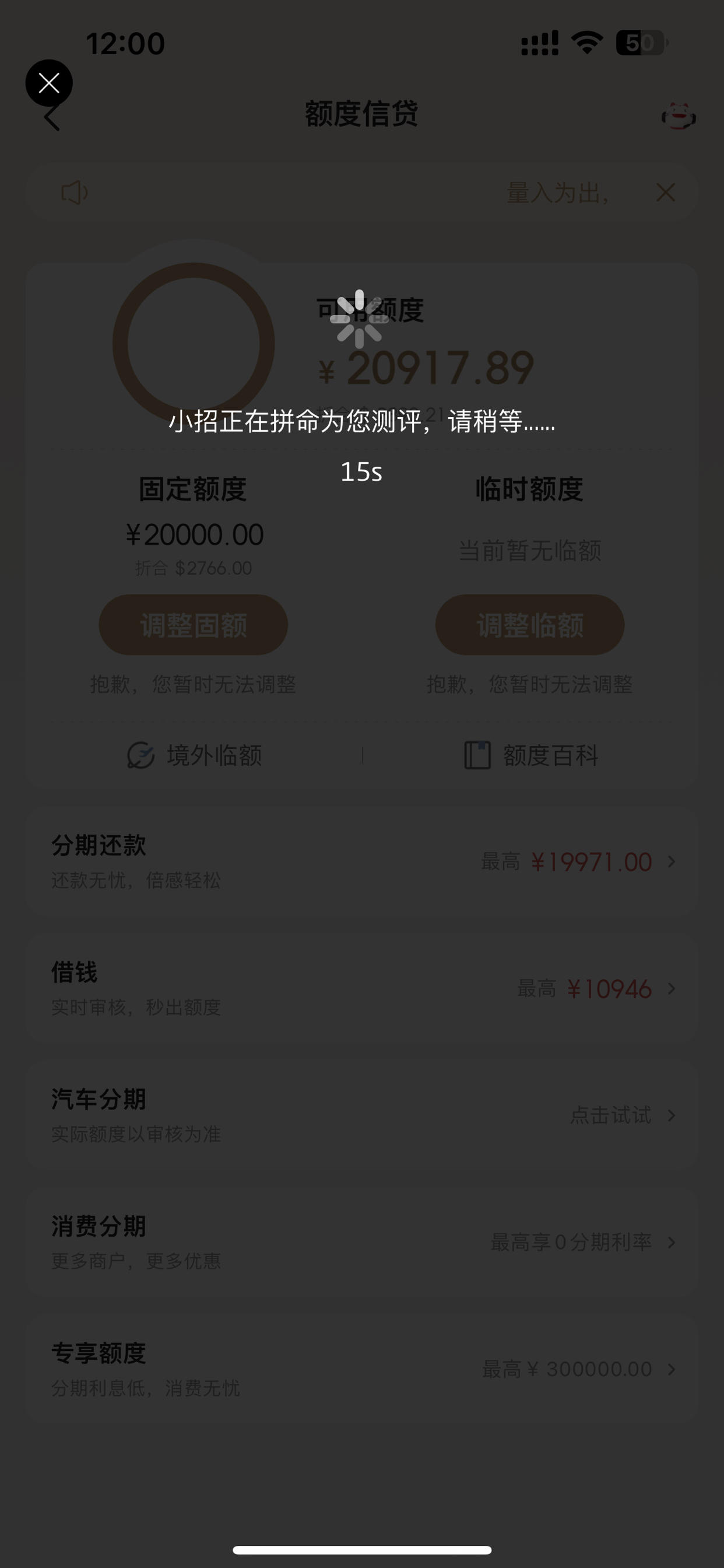Tap the 调整临额 button
Image resolution: width=724 pixels, height=1568 pixels.
[530, 625]
